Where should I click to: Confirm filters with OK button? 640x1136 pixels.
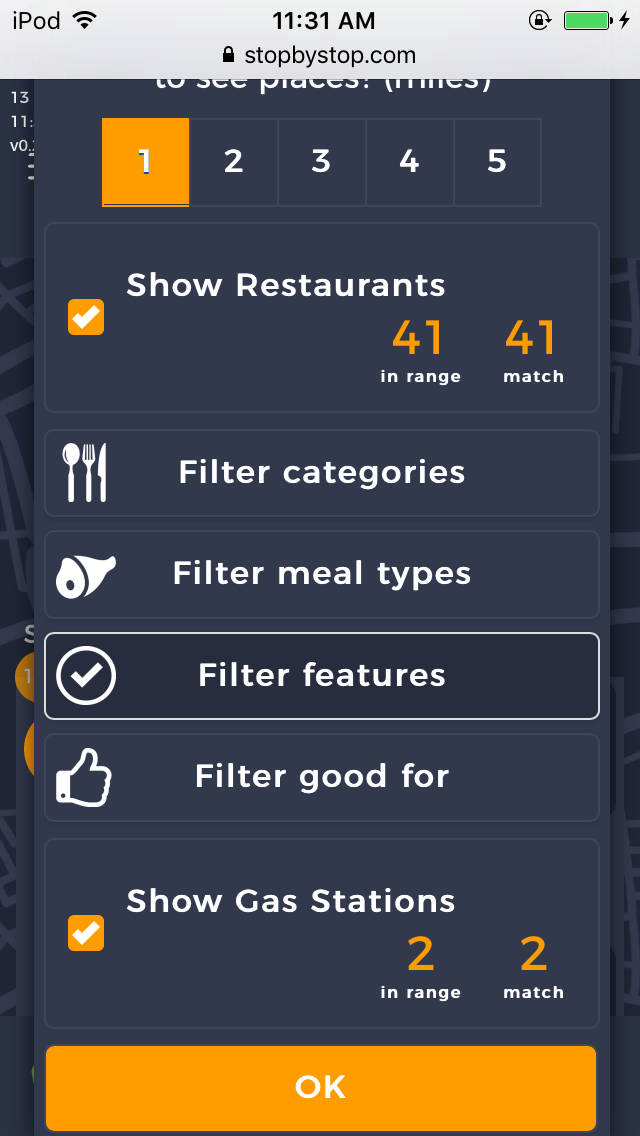click(321, 1087)
